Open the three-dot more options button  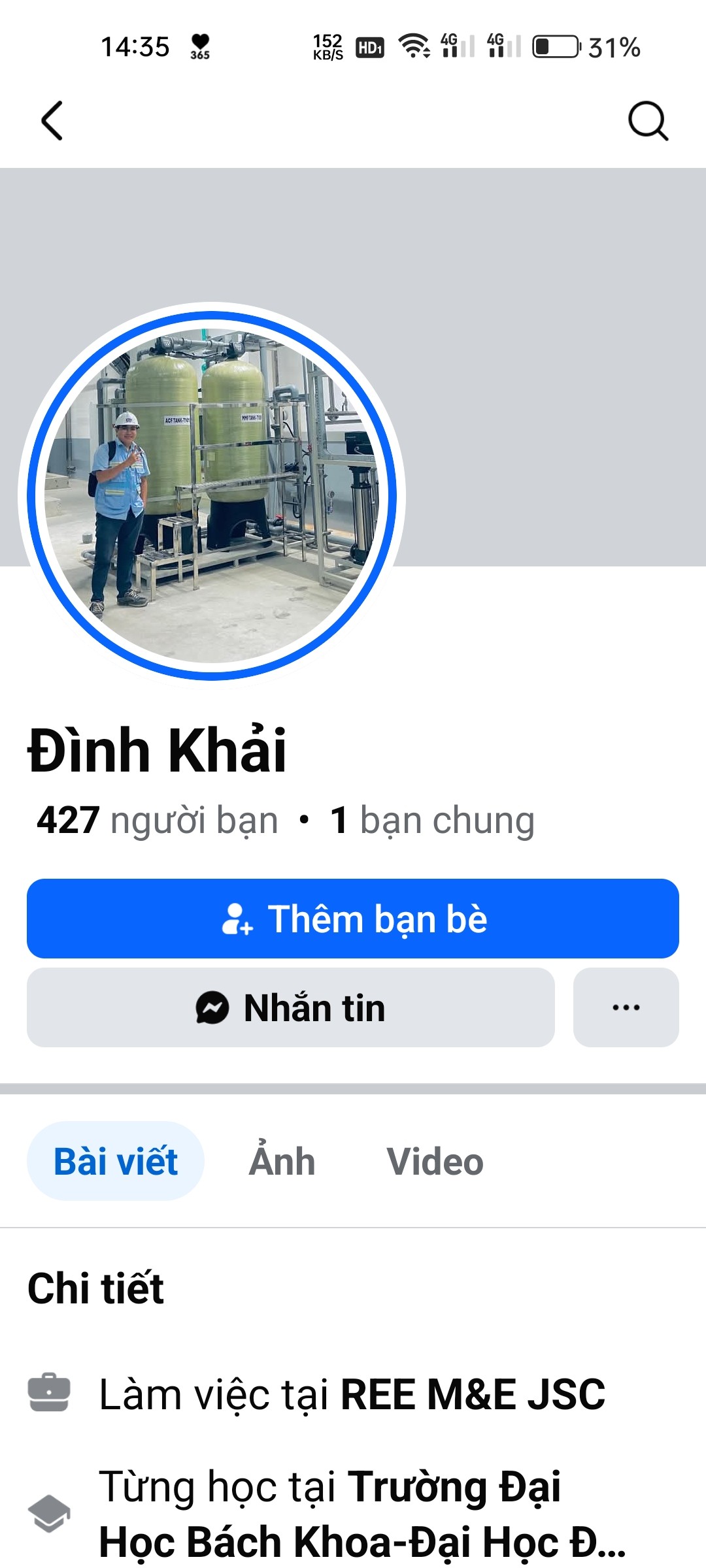(626, 1007)
